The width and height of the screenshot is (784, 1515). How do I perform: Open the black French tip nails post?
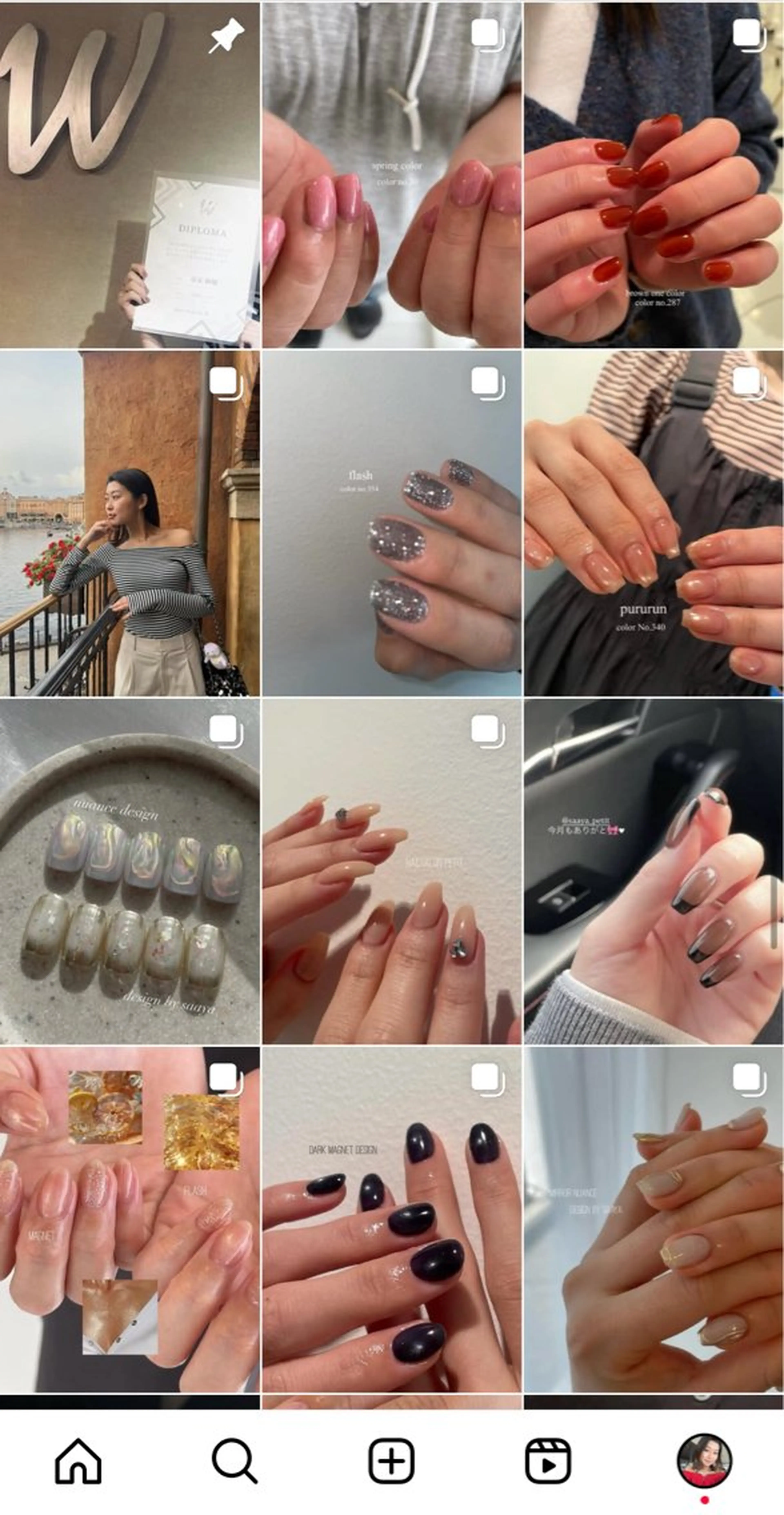(653, 872)
